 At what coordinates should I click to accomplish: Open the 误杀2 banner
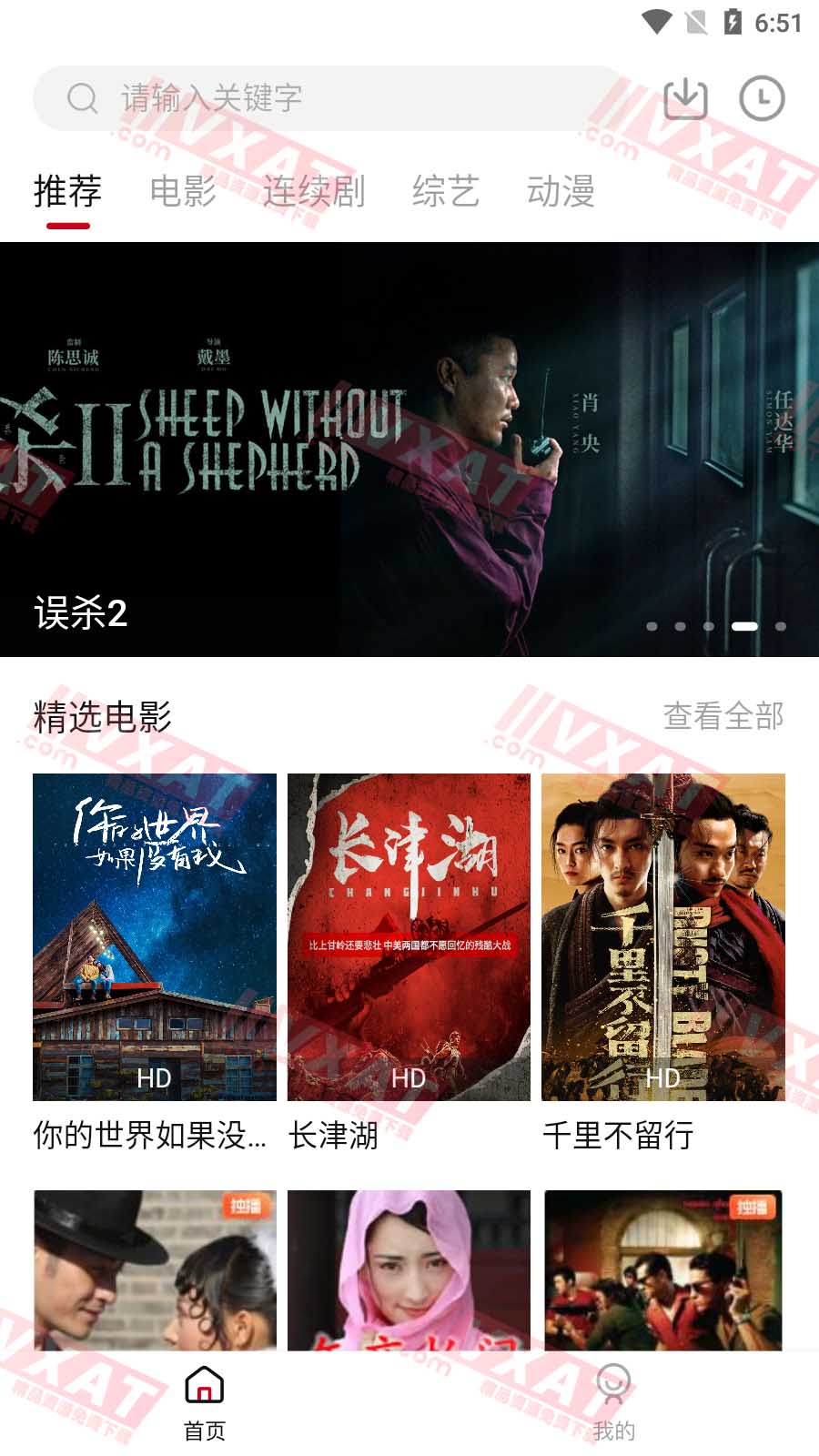coord(409,449)
